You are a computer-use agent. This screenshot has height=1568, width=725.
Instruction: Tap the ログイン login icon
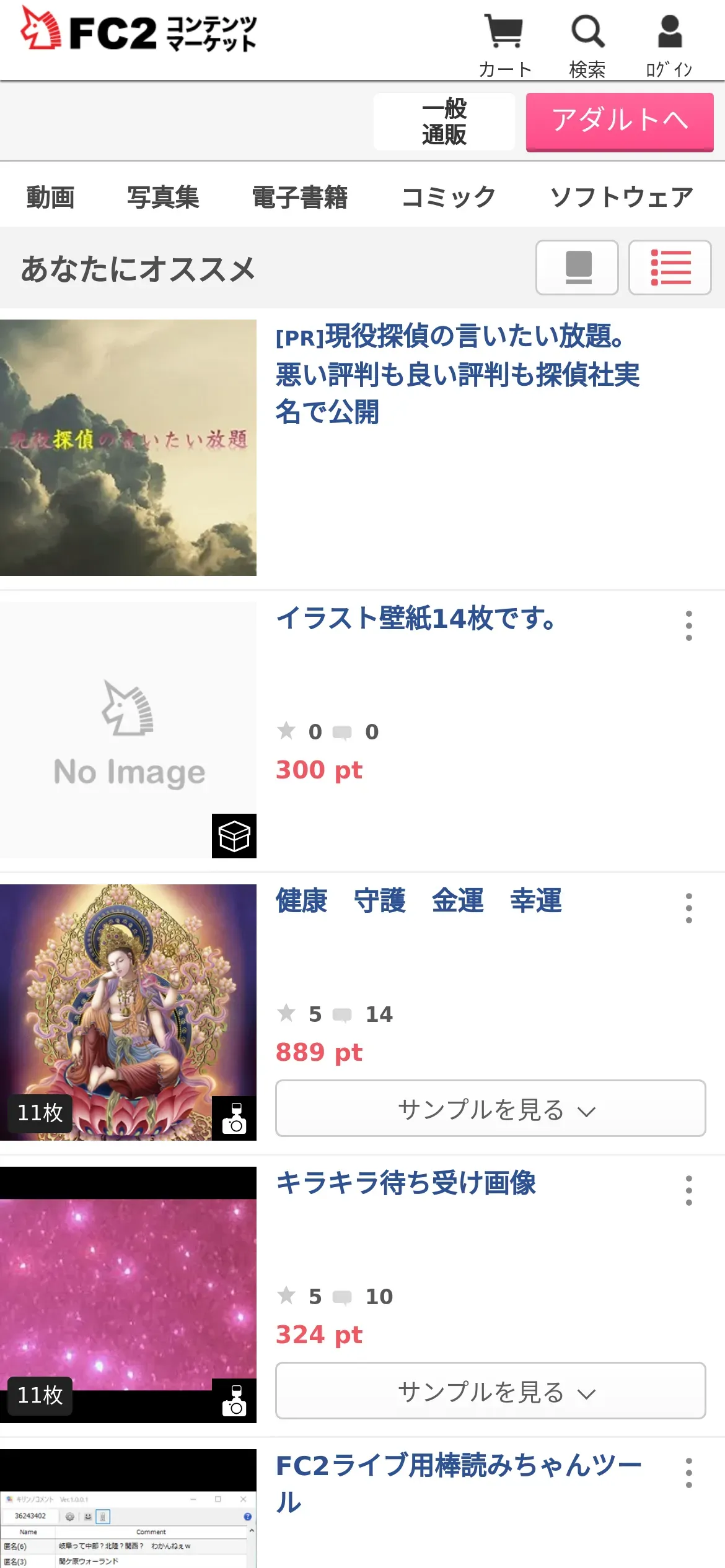669,45
